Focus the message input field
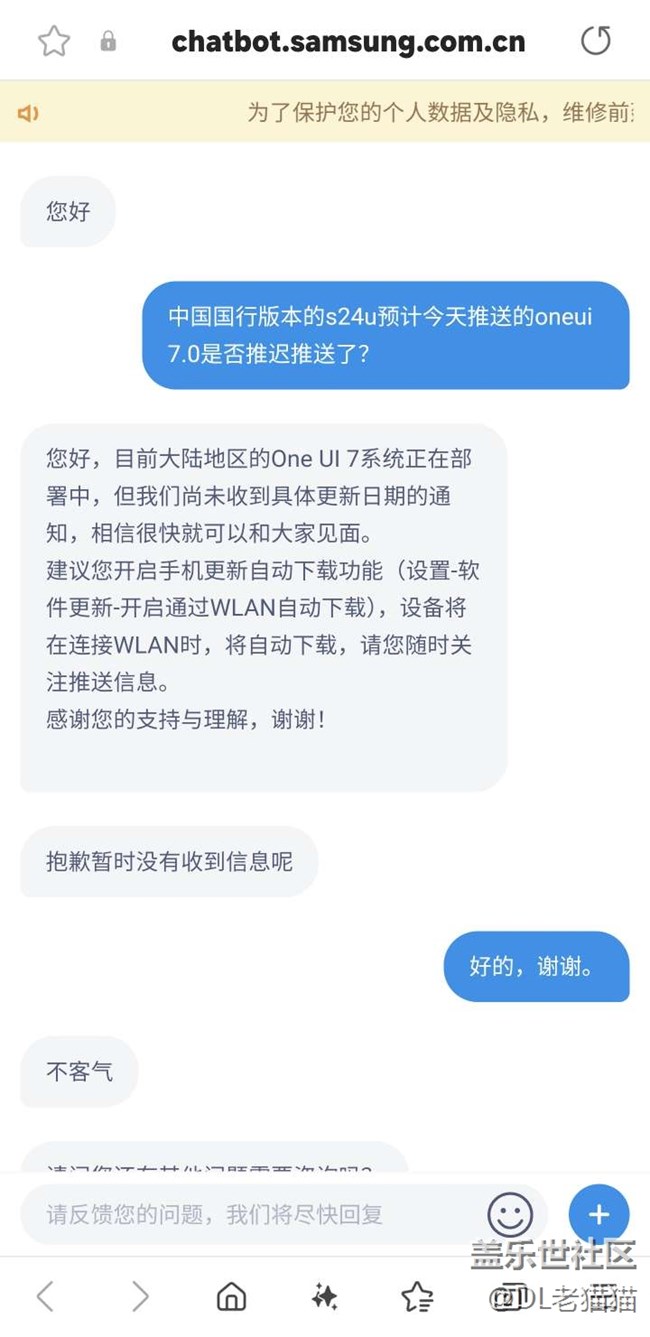The width and height of the screenshot is (650, 1337). [x=250, y=1215]
